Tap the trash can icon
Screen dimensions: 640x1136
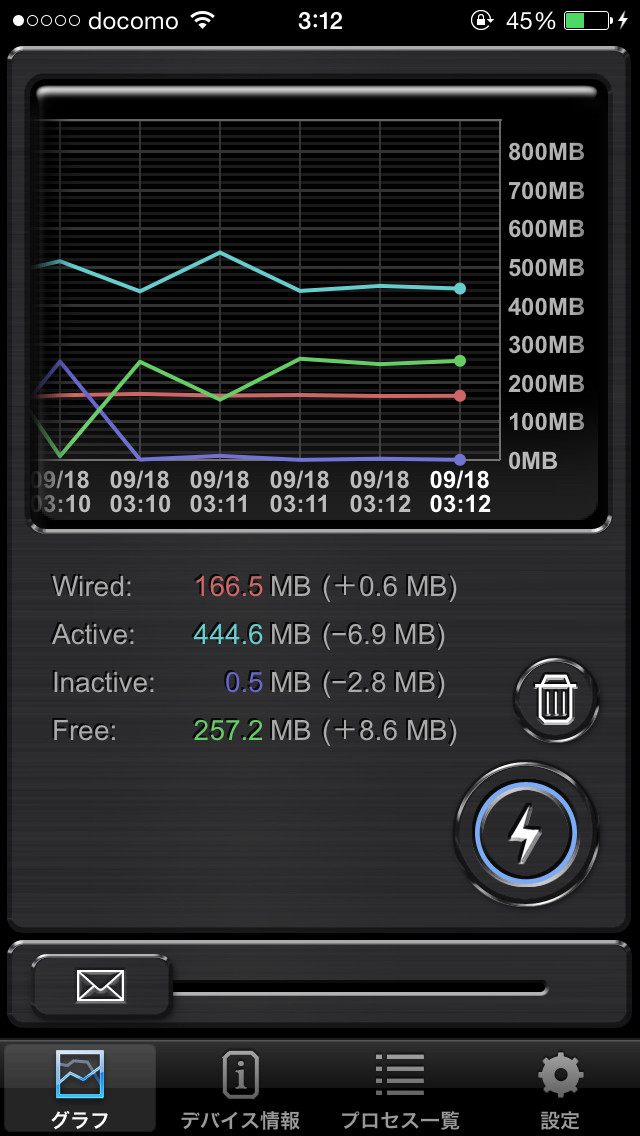coord(556,698)
